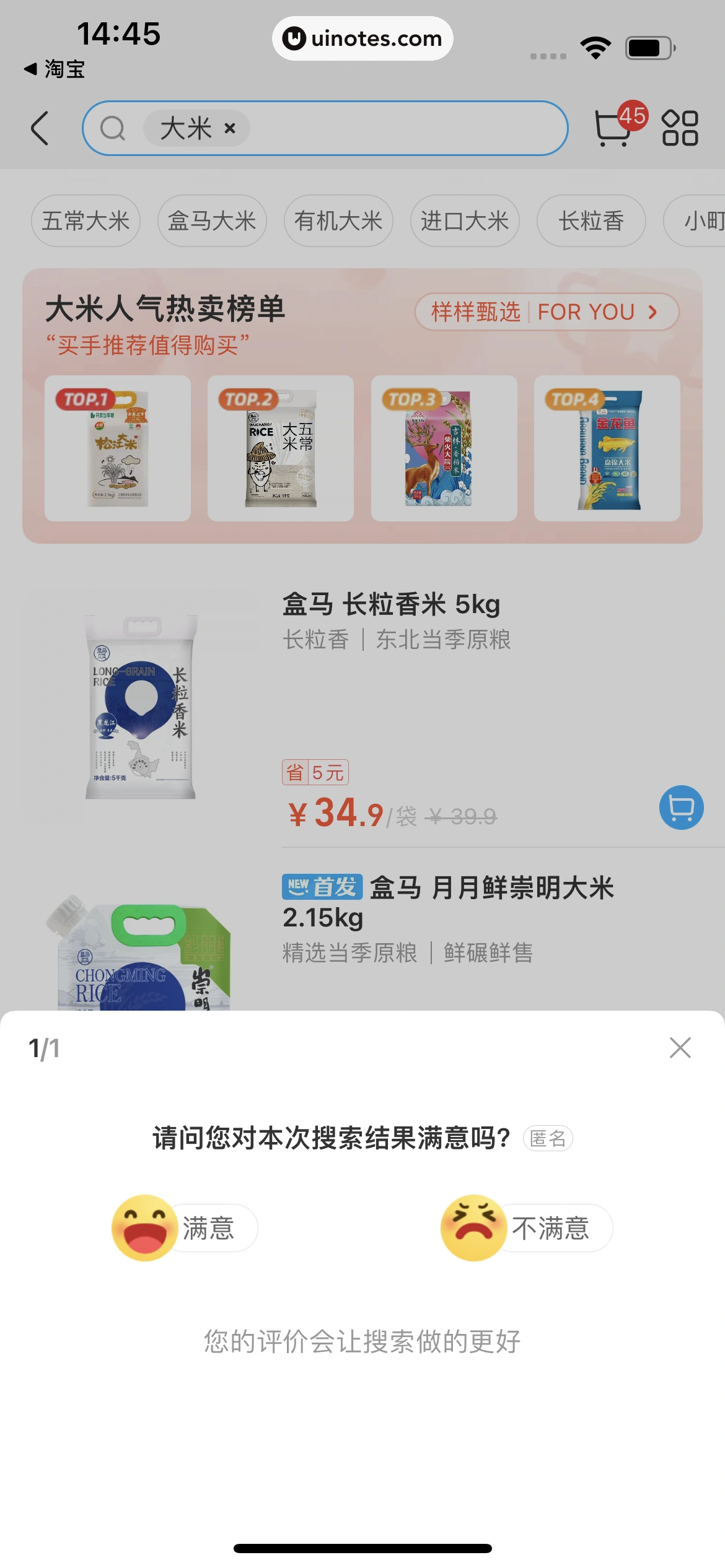Close the satisfaction survey sheet

680,1048
